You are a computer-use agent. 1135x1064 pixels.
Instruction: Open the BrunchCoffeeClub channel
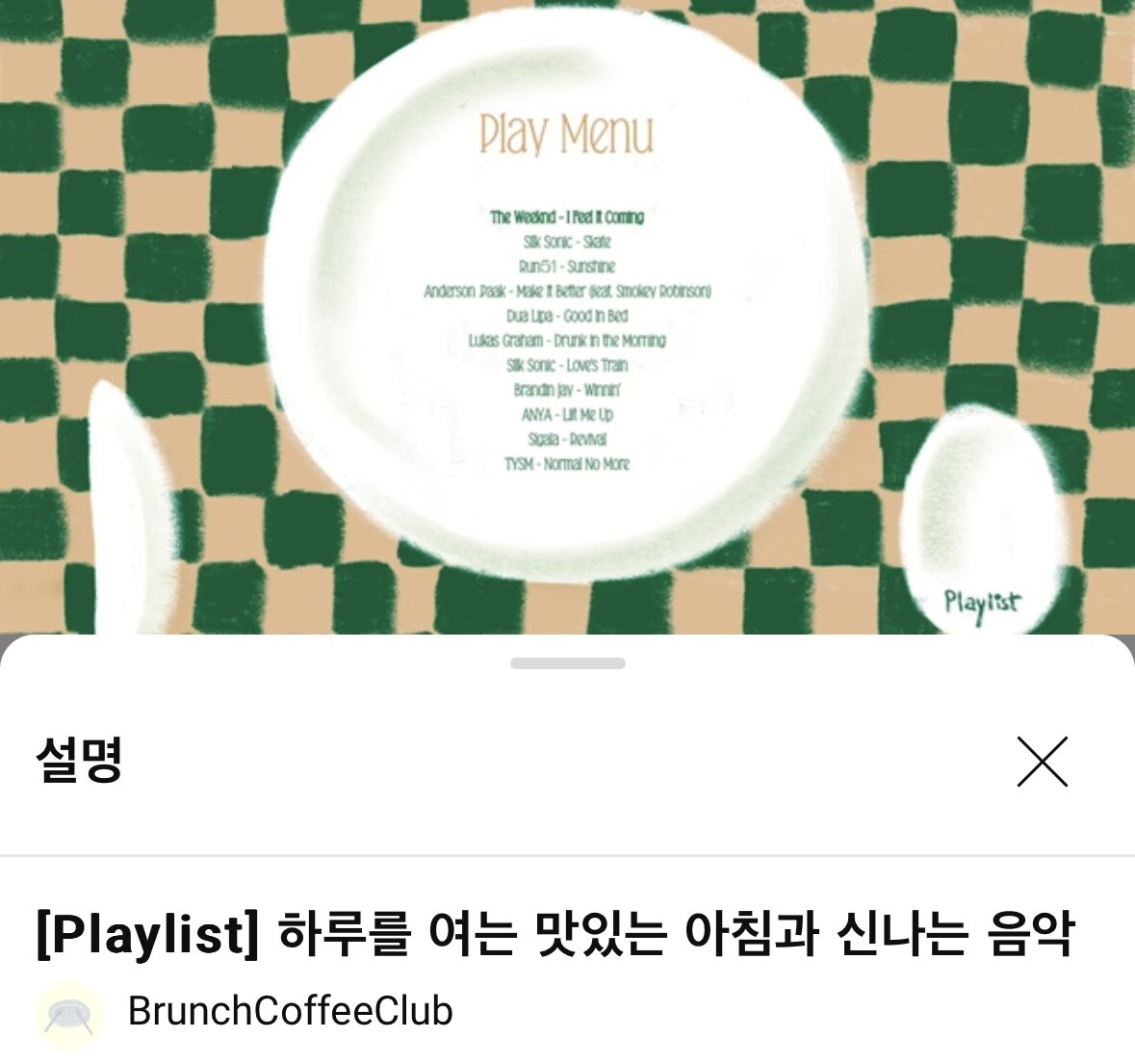coord(289,1011)
